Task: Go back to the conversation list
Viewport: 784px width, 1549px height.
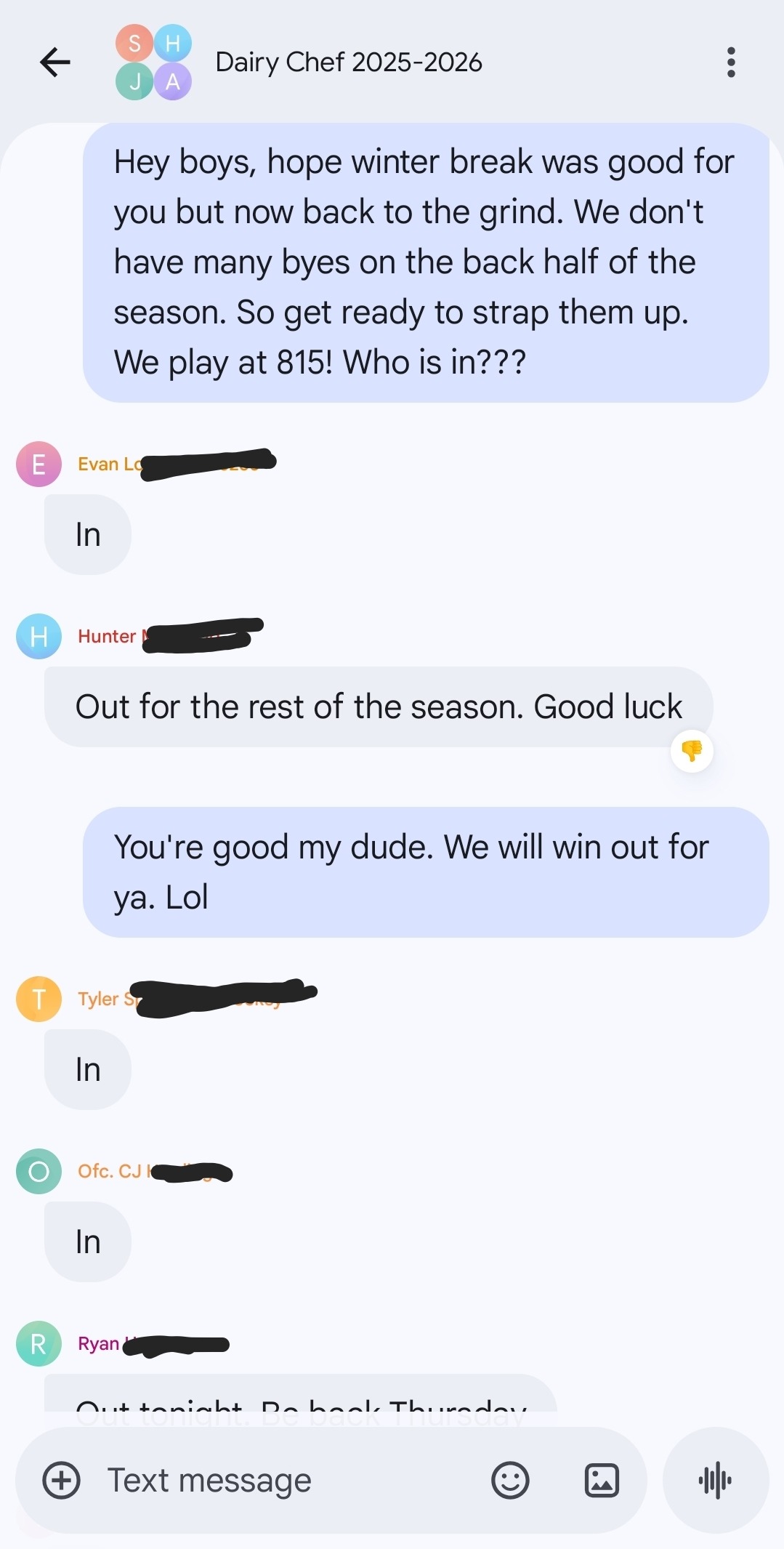Action: pos(55,63)
